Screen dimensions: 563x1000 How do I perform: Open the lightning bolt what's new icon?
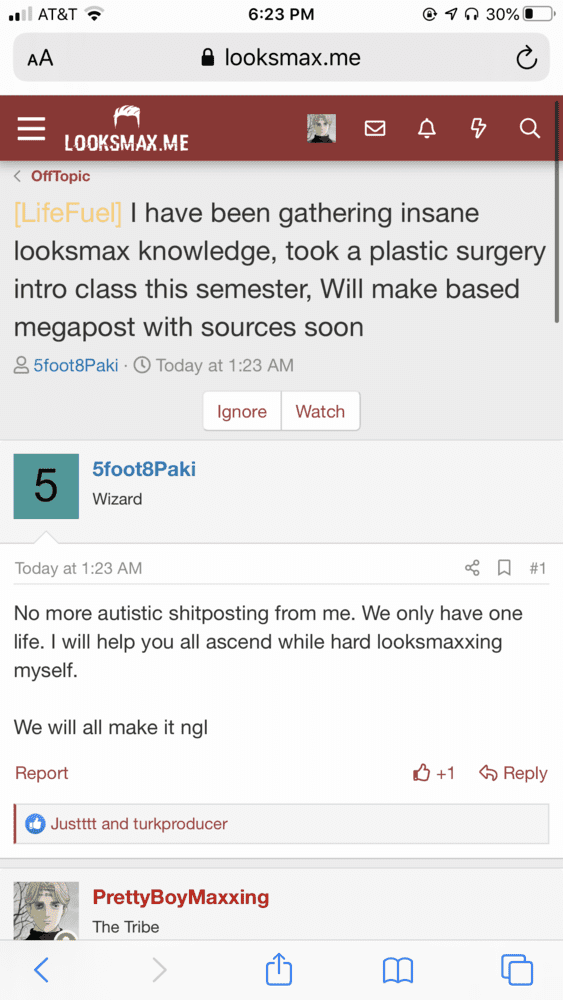[x=478, y=129]
